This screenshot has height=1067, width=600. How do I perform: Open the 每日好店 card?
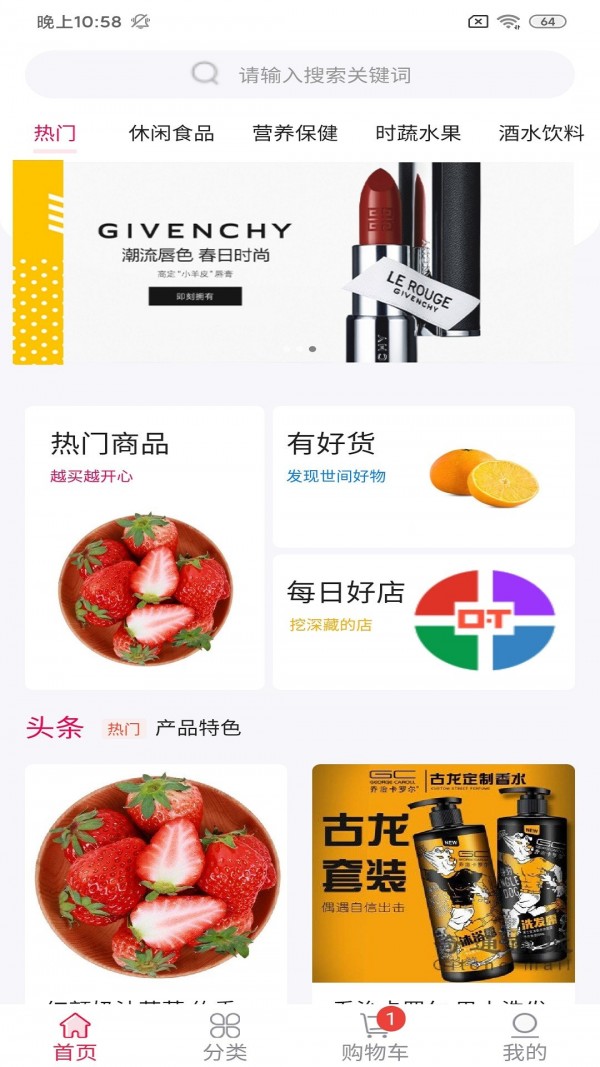pyautogui.click(x=423, y=621)
